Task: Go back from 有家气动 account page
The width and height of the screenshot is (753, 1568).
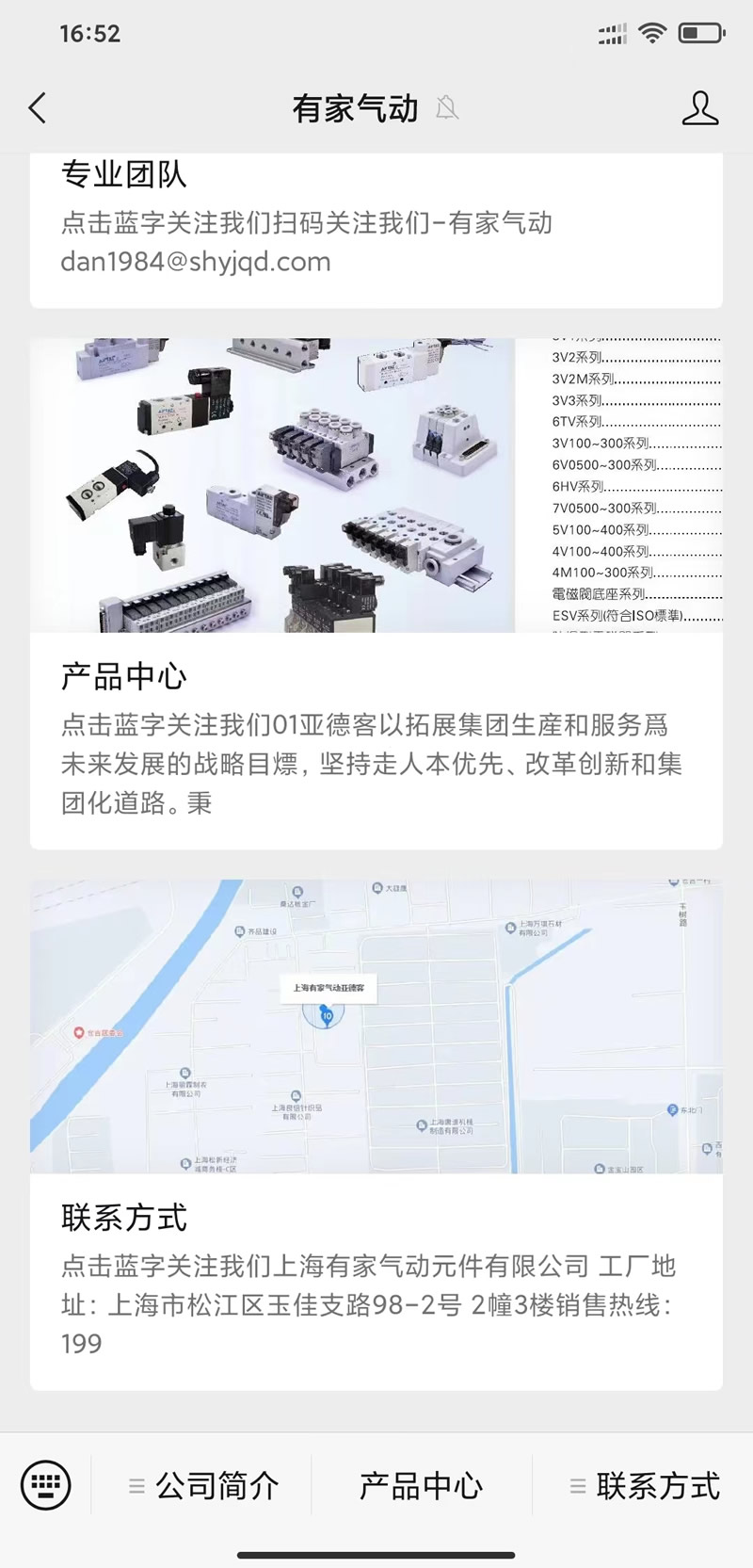Action: (38, 108)
